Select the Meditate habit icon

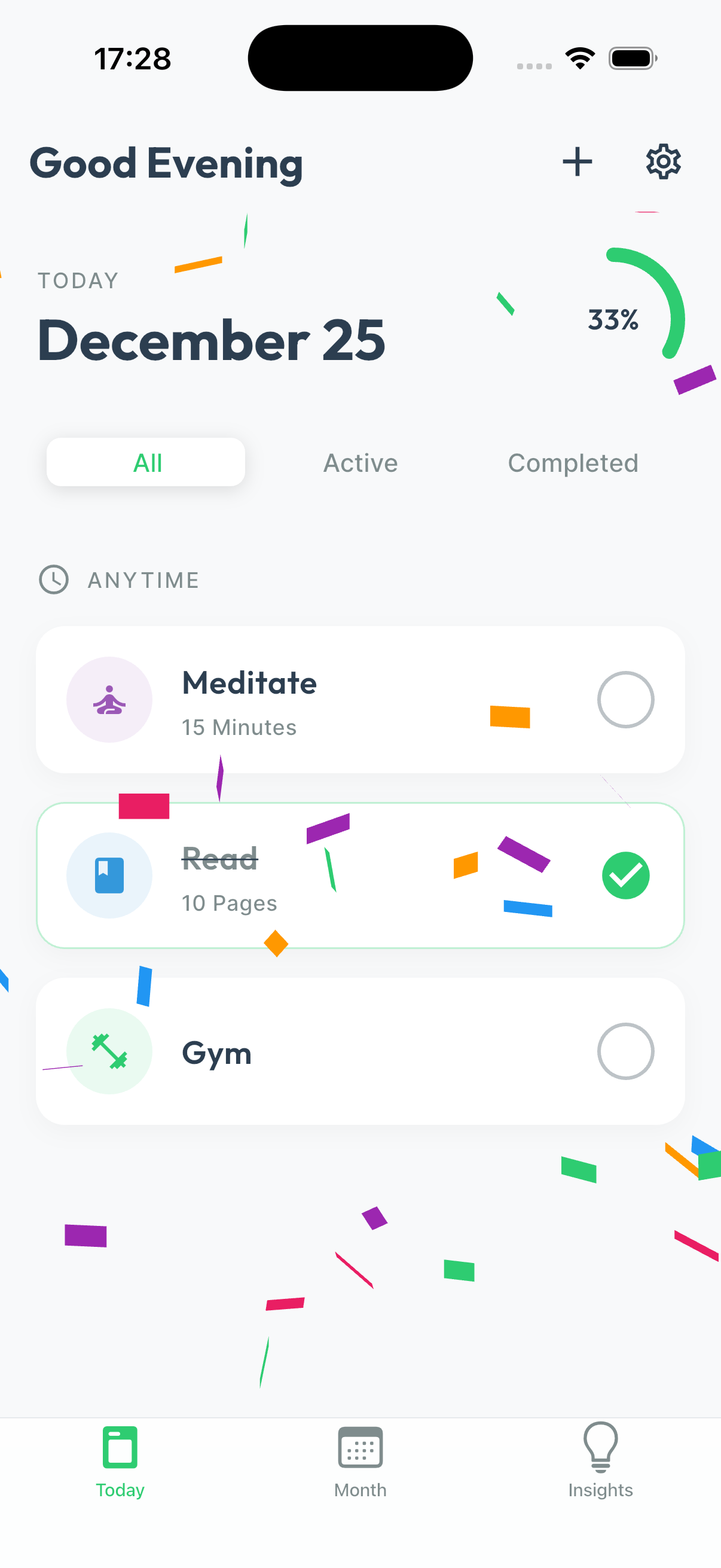109,700
